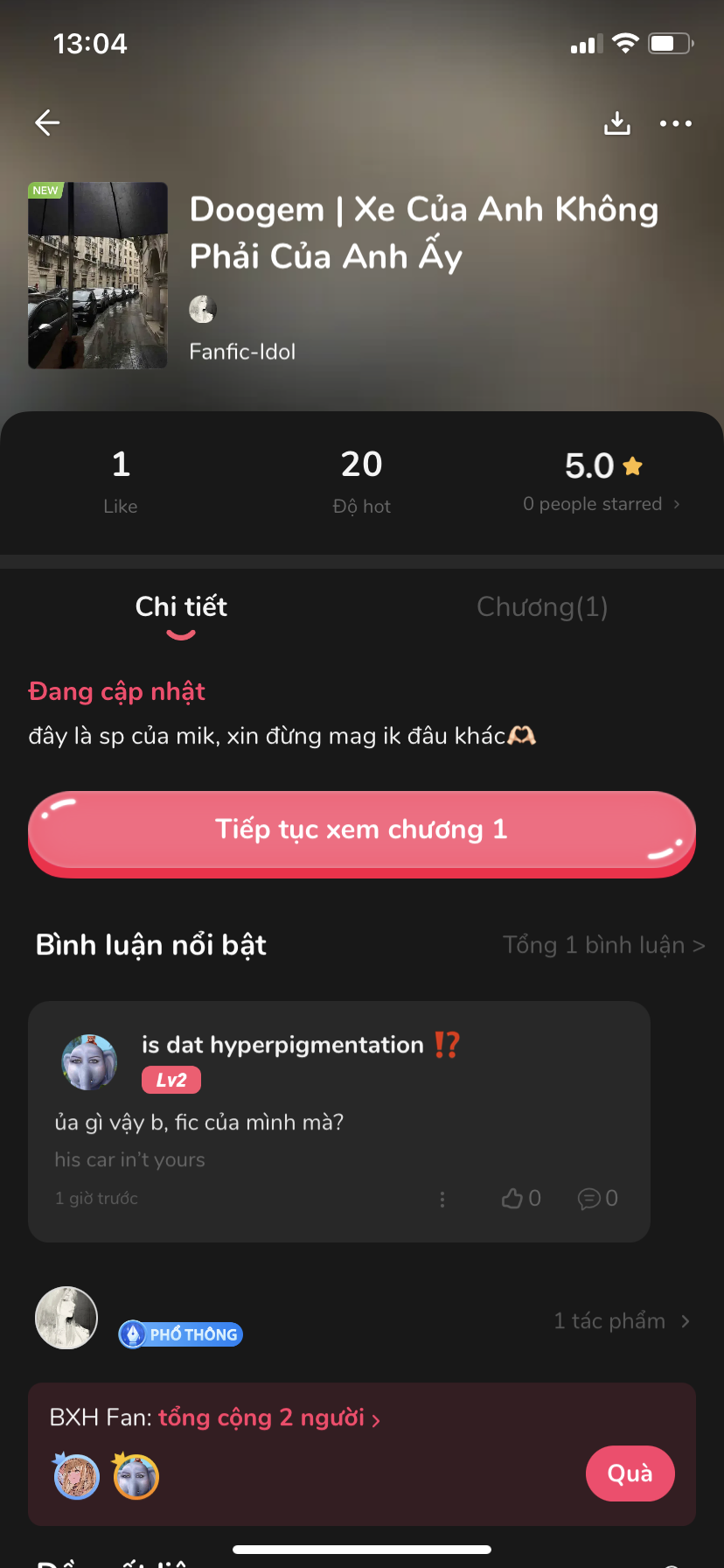Screen dimensions: 724x1568
Task: Open the Fanfic-Idol category tag
Action: [242, 352]
